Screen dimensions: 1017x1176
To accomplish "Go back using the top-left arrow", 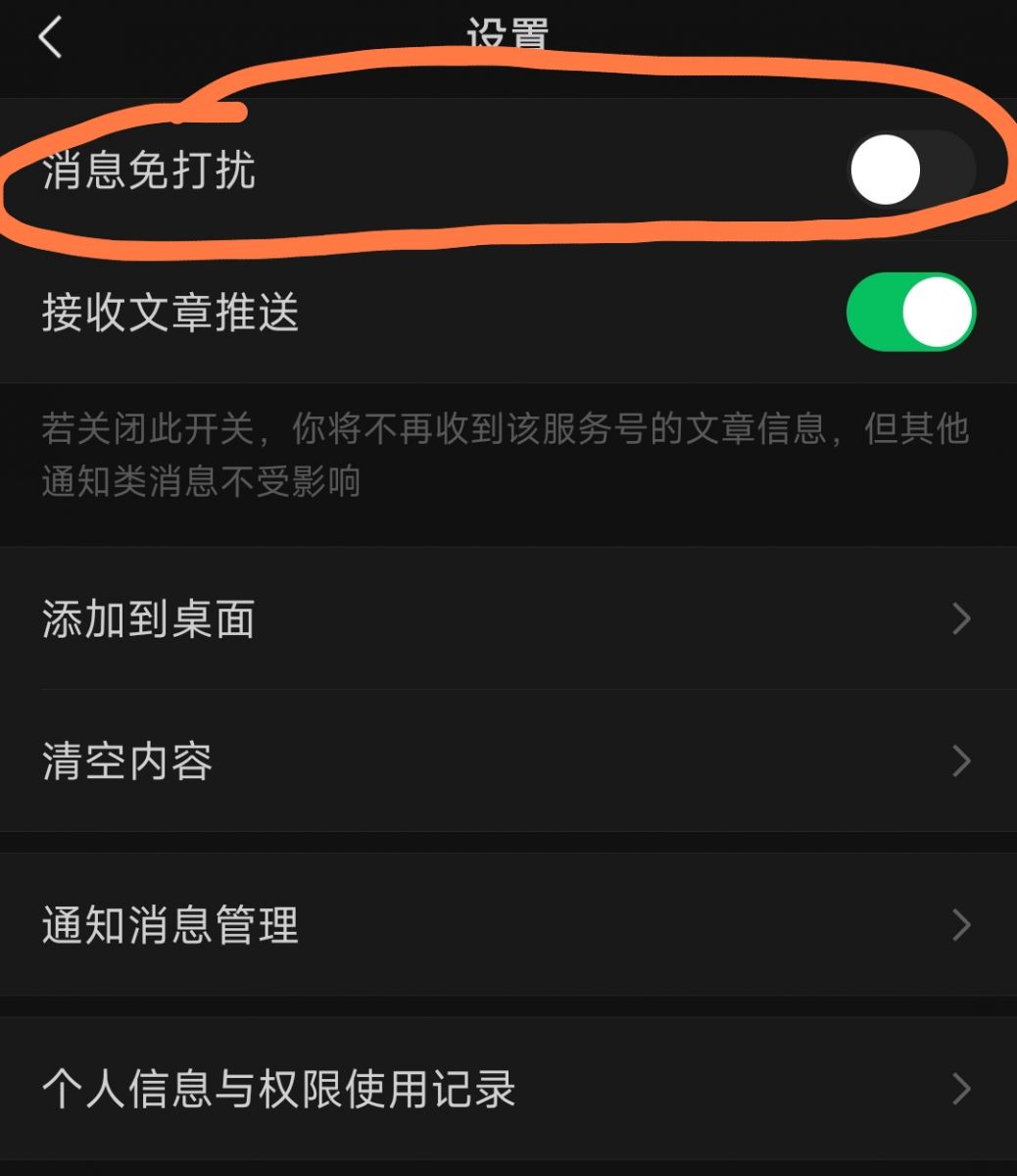I will pos(49,39).
